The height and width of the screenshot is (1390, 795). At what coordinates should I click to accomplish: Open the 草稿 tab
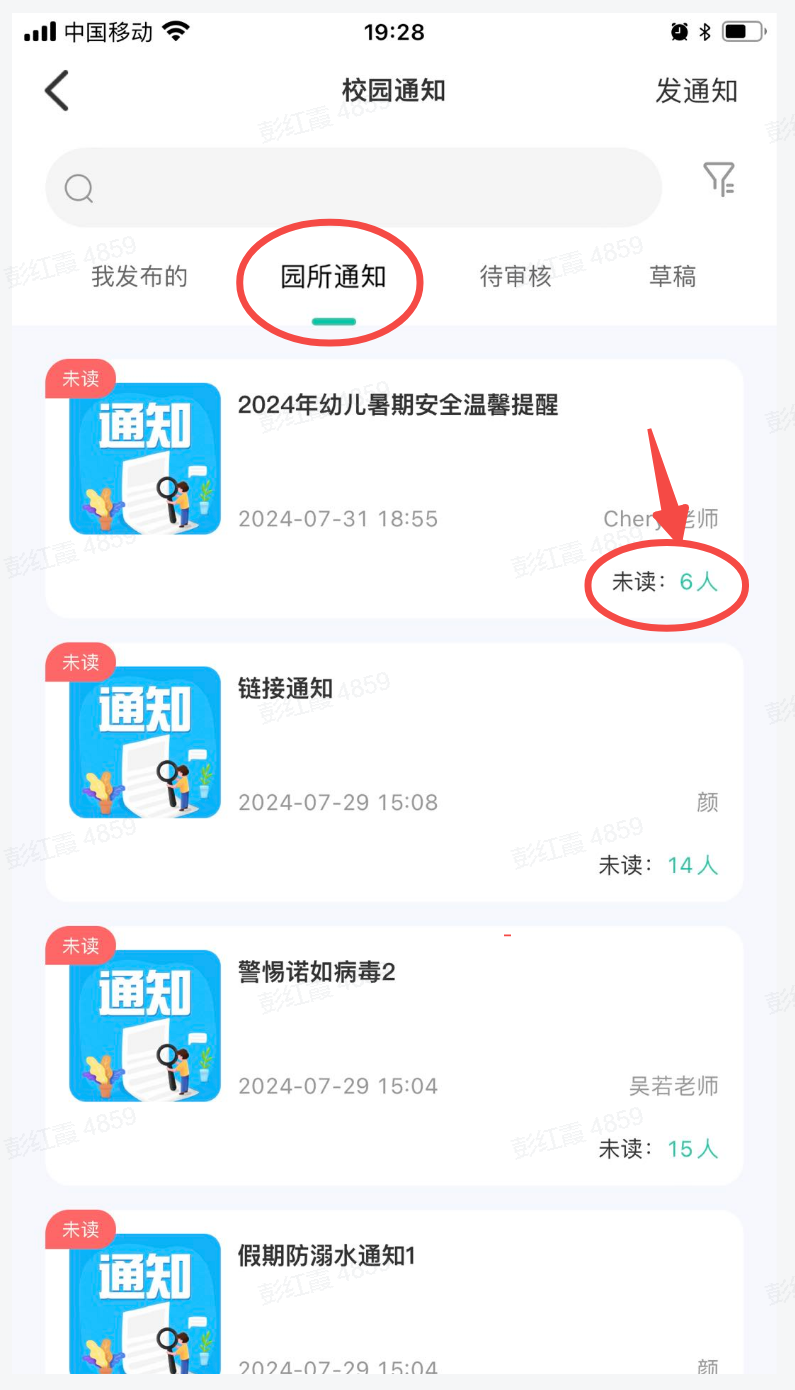click(x=672, y=277)
